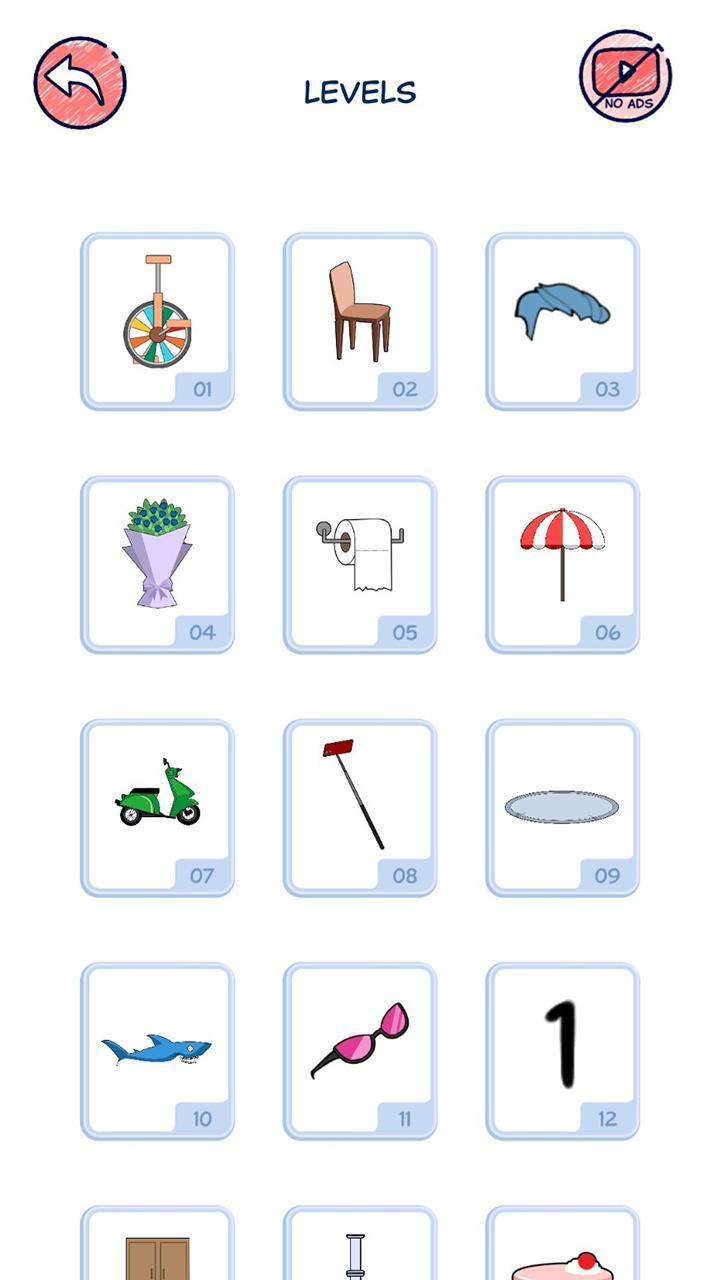Viewport: 720px width, 1280px height.
Task: Choose level 05 with toilet paper
Action: point(360,564)
